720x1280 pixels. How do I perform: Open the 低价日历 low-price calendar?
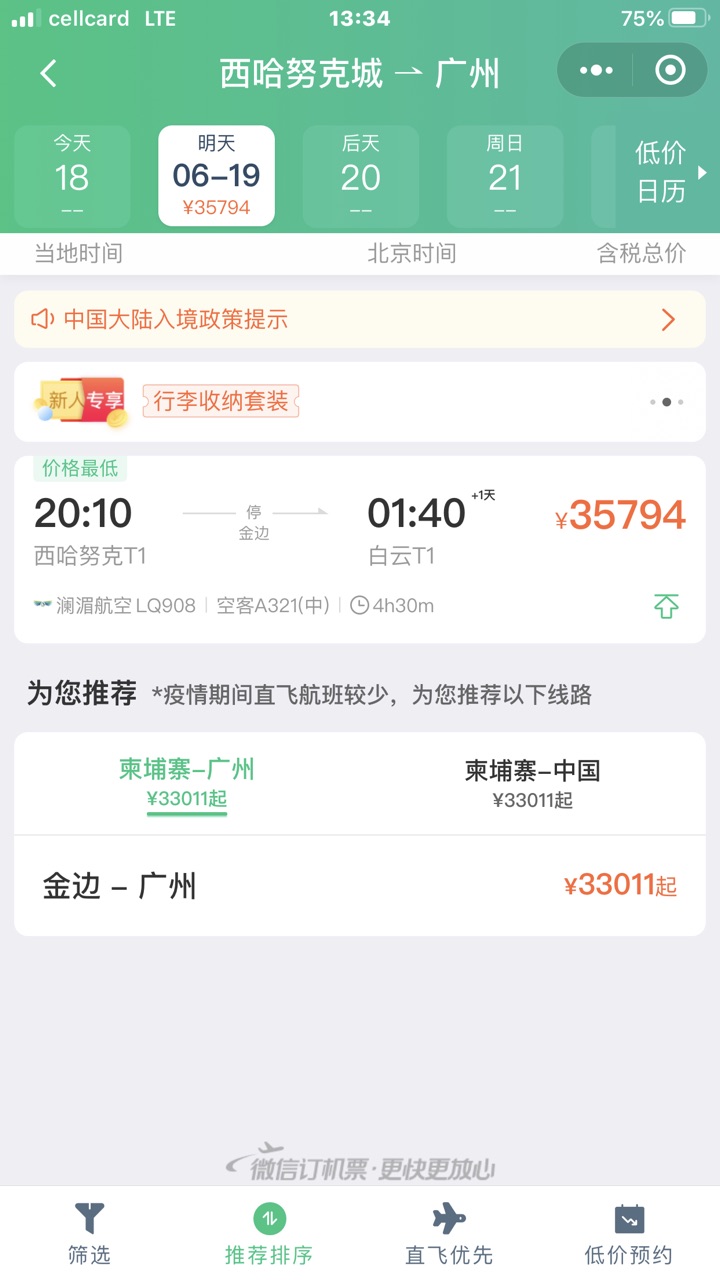coord(662,172)
